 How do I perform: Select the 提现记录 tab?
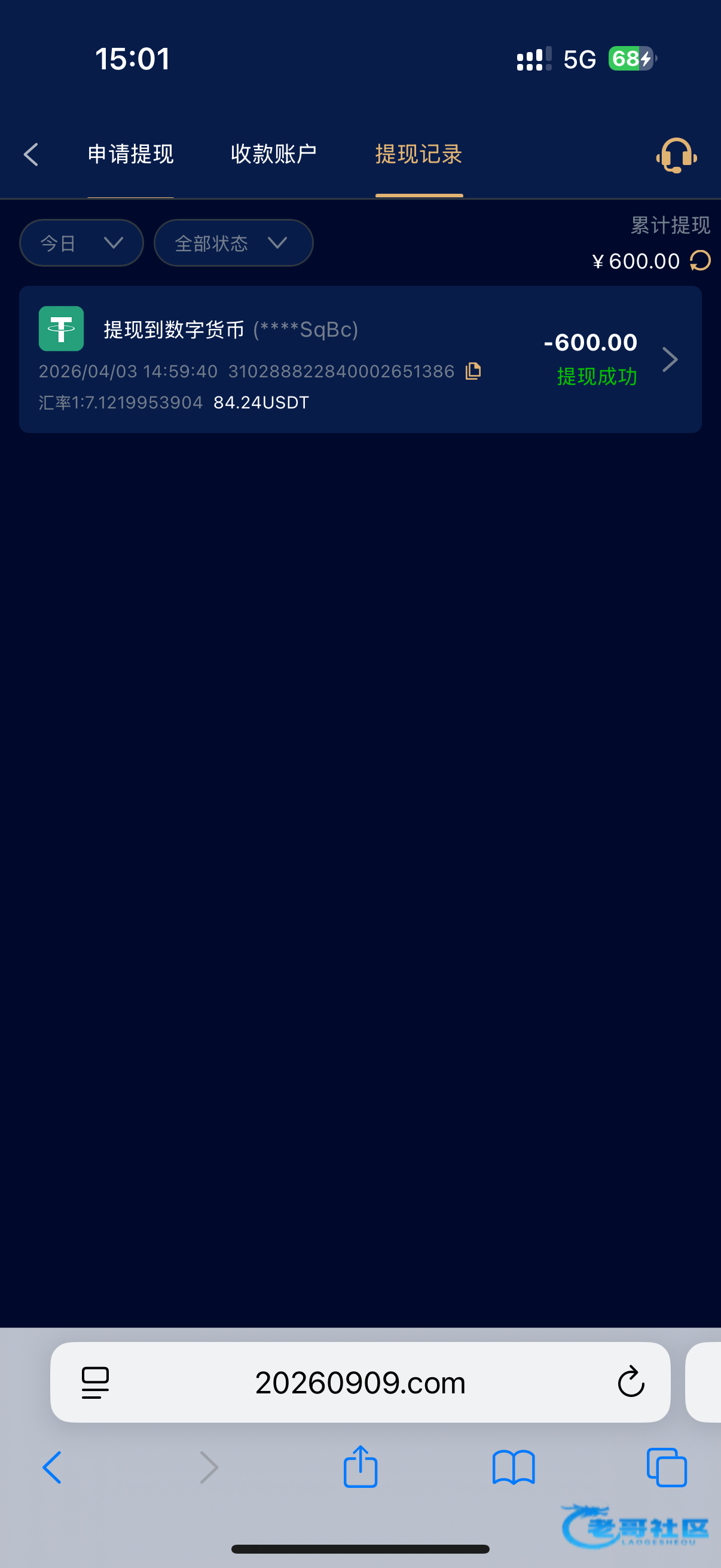(418, 155)
